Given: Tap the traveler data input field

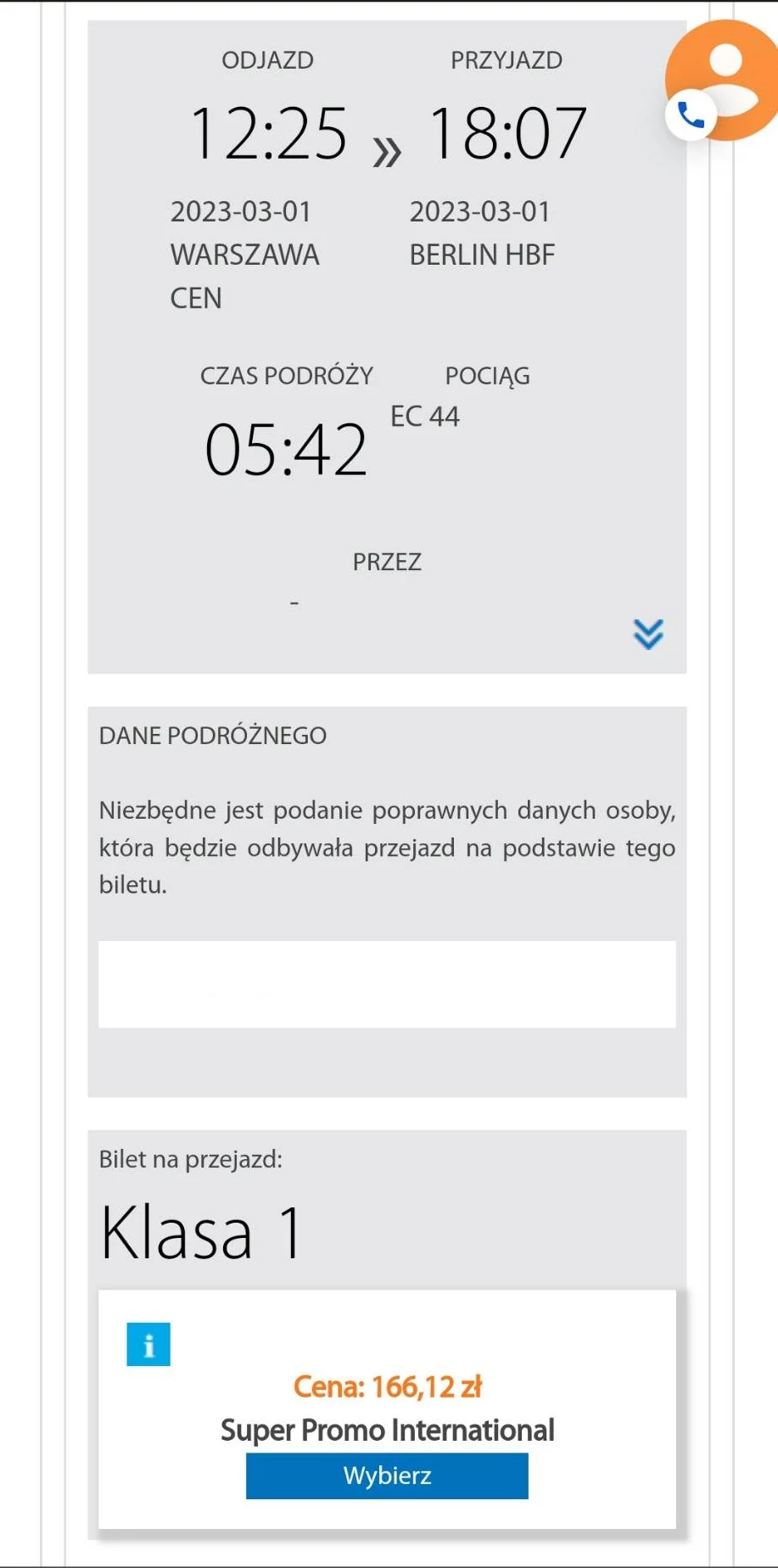Looking at the screenshot, I should click(387, 983).
